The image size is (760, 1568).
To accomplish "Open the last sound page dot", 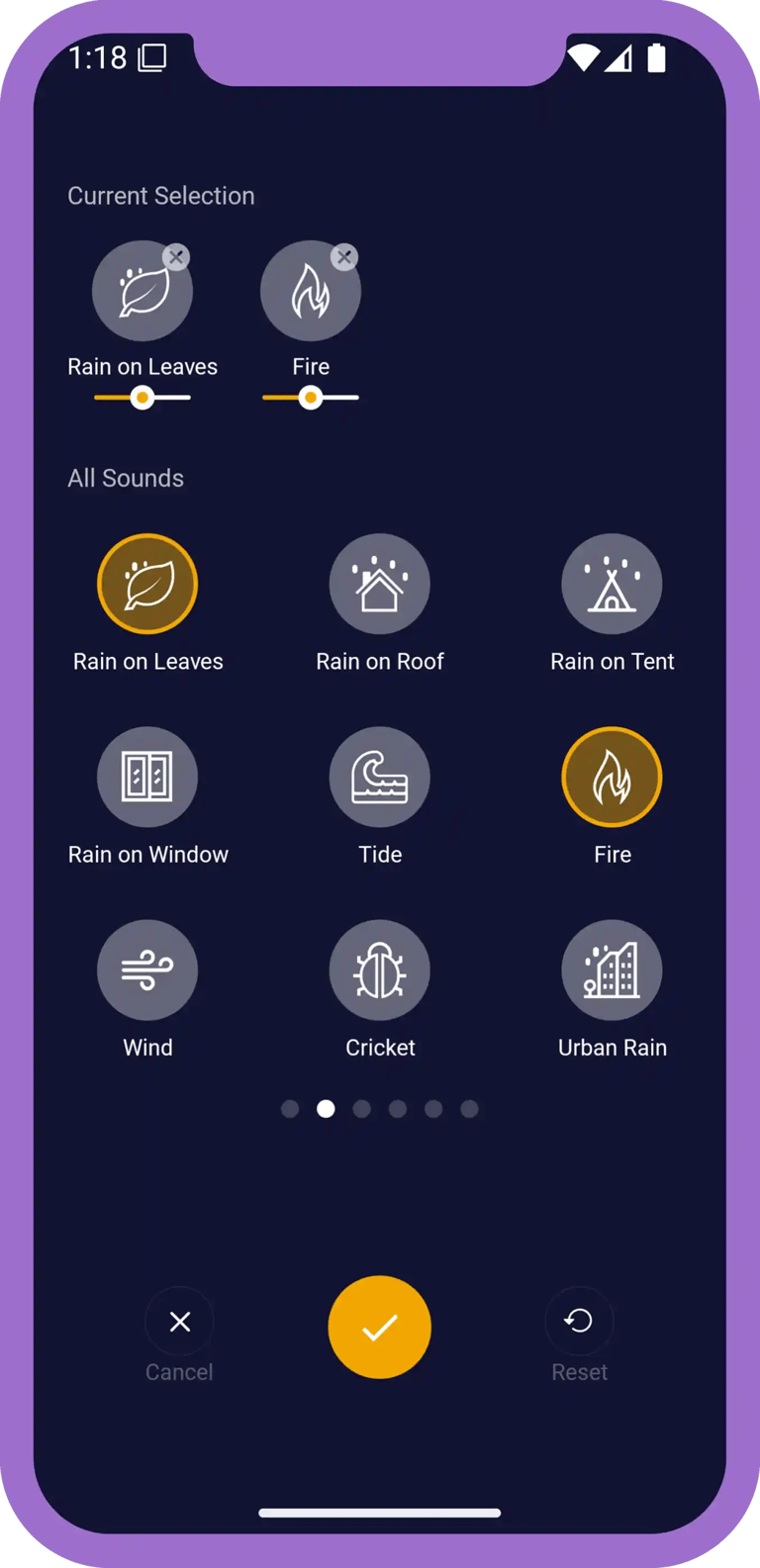I will click(x=469, y=1109).
